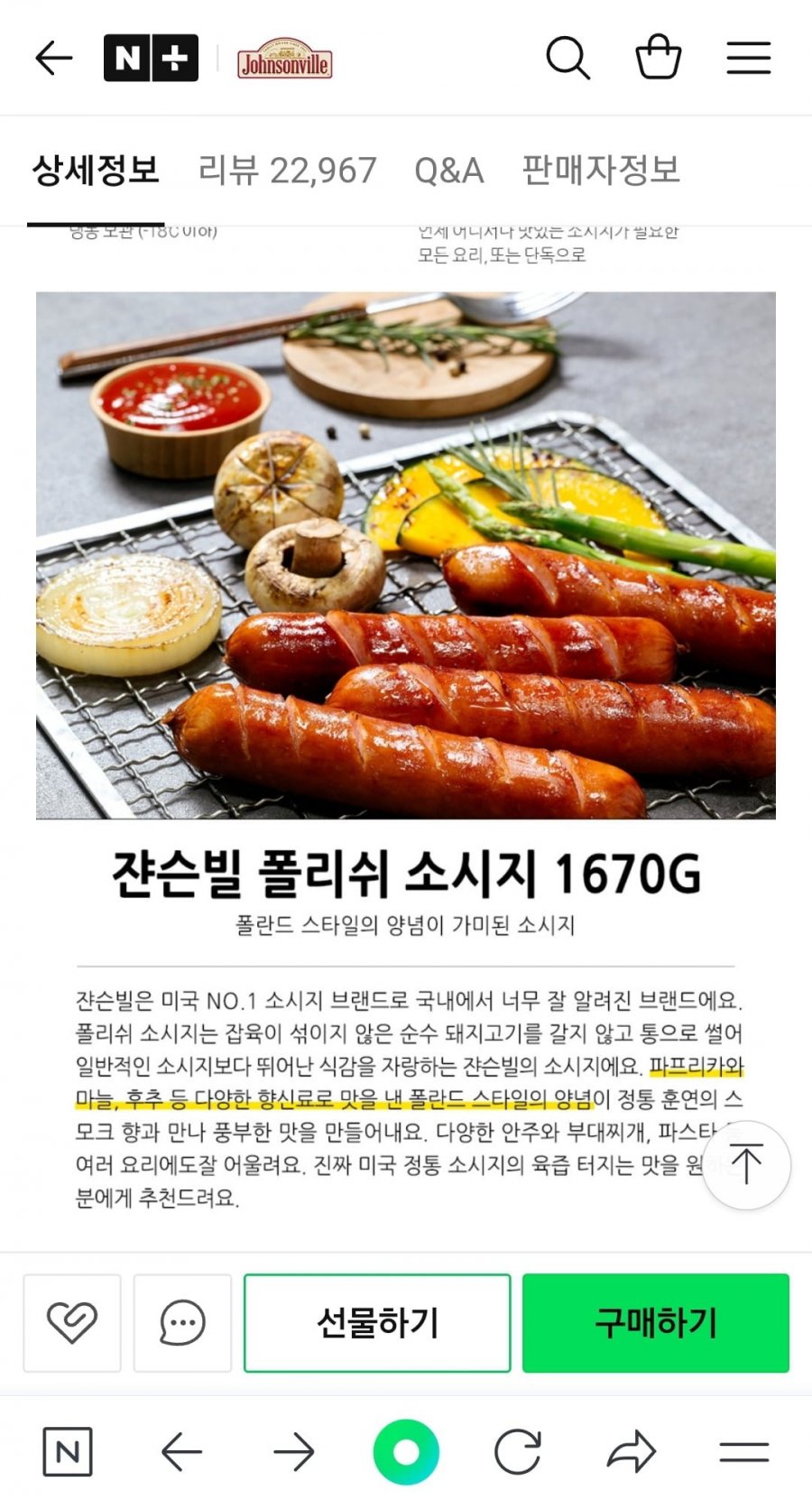Switch to the 판매자정보 tab
Screen dimensions: 812x1509
click(600, 171)
